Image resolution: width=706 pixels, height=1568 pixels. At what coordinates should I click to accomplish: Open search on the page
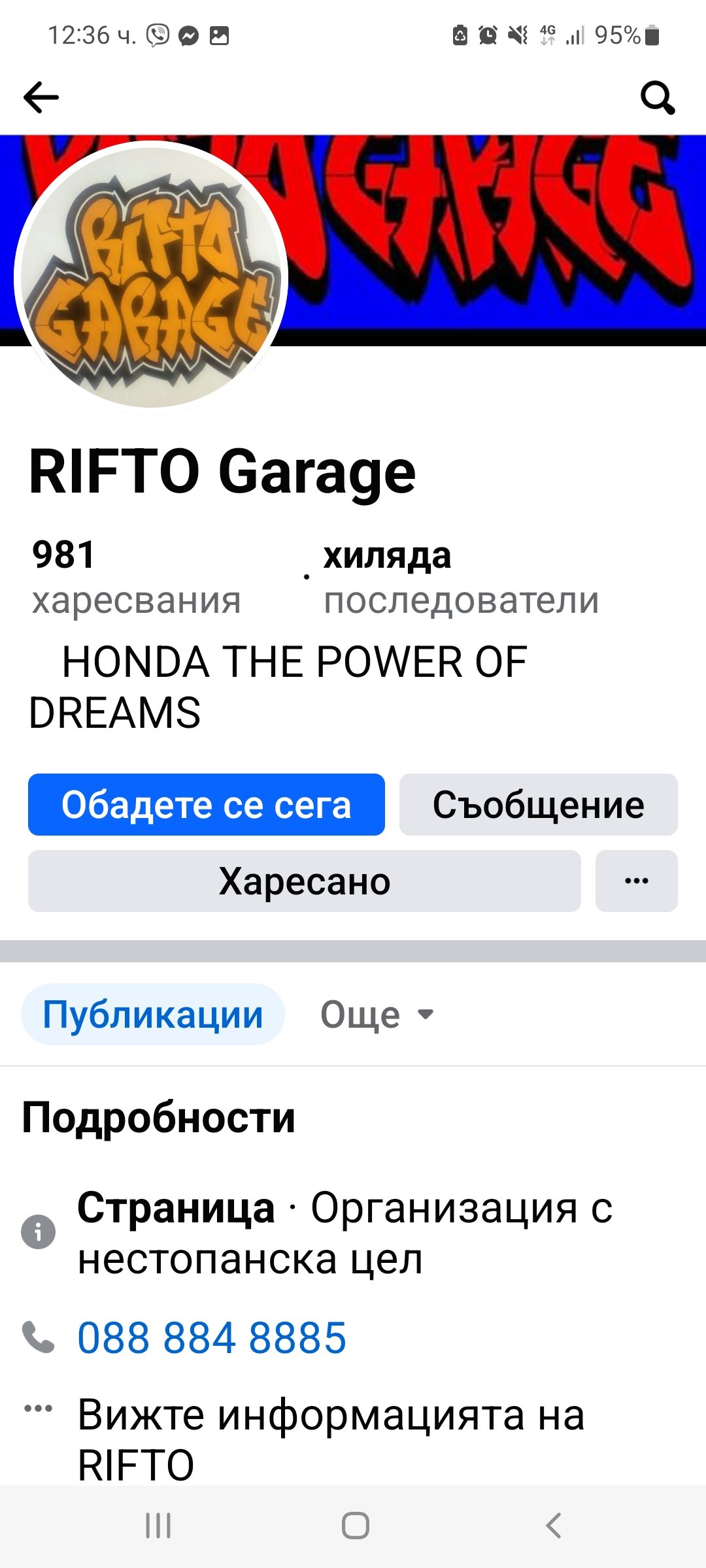point(658,98)
